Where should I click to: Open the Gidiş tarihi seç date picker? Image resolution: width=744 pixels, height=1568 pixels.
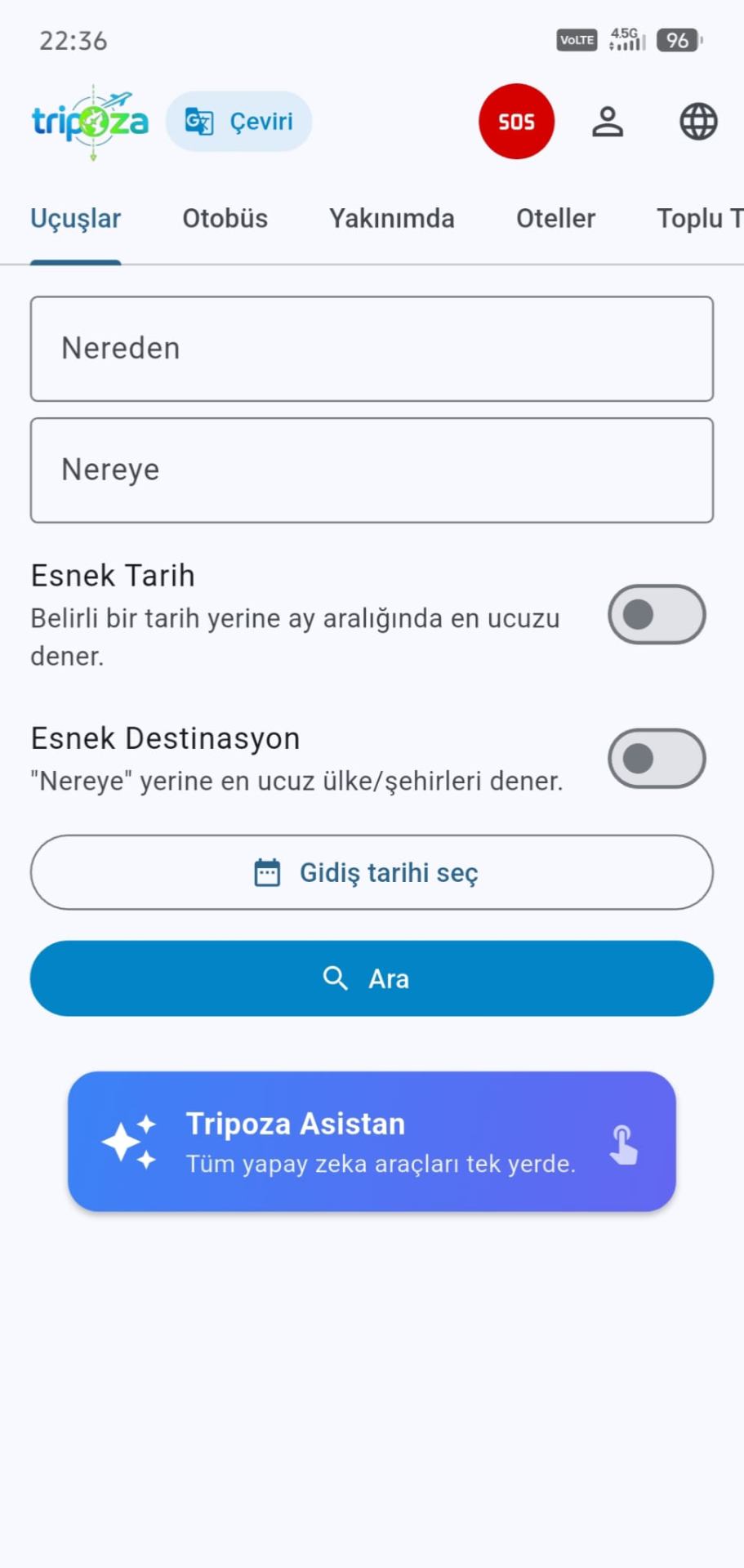click(x=372, y=872)
